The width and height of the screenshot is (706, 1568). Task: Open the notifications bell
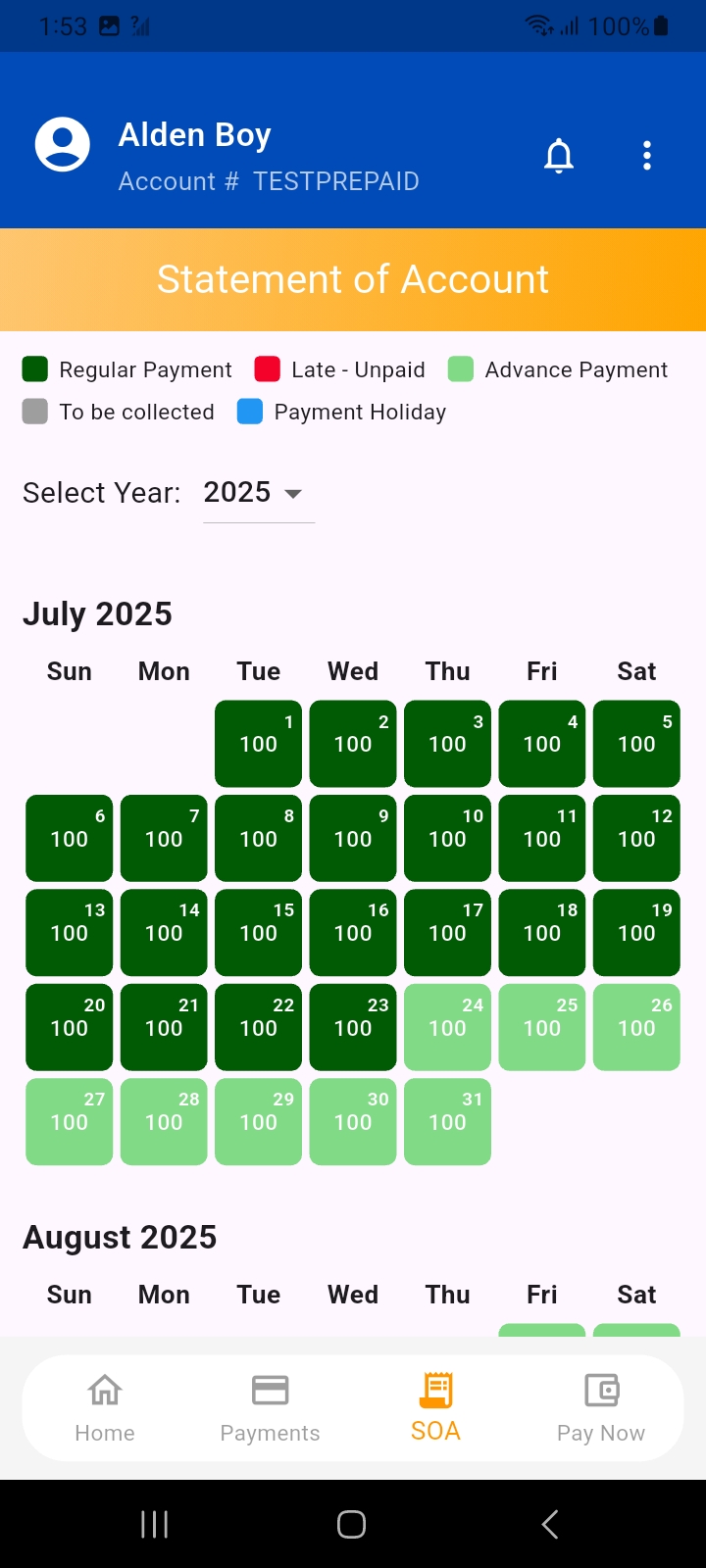pos(559,156)
